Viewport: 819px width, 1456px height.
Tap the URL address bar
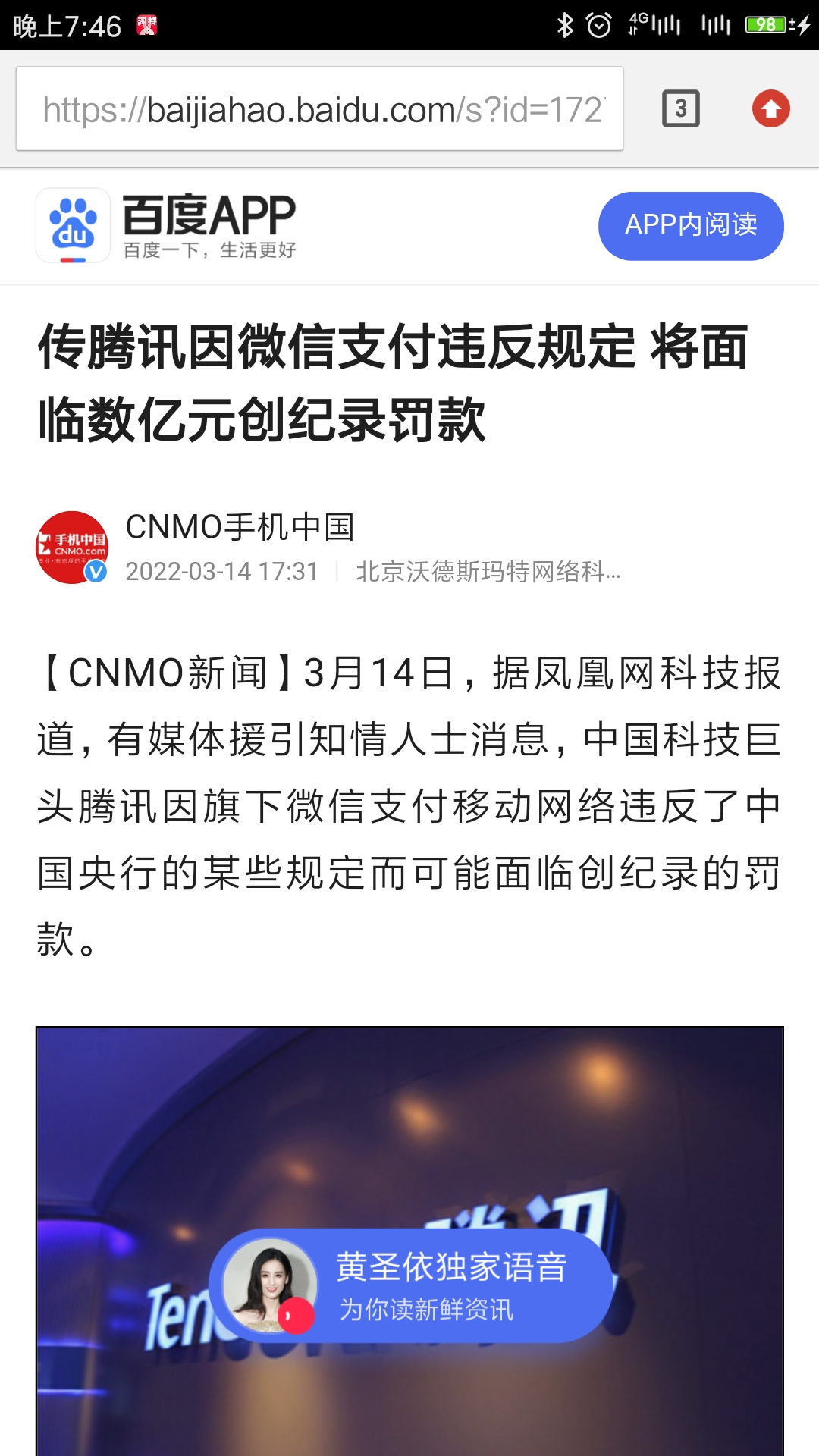click(319, 109)
